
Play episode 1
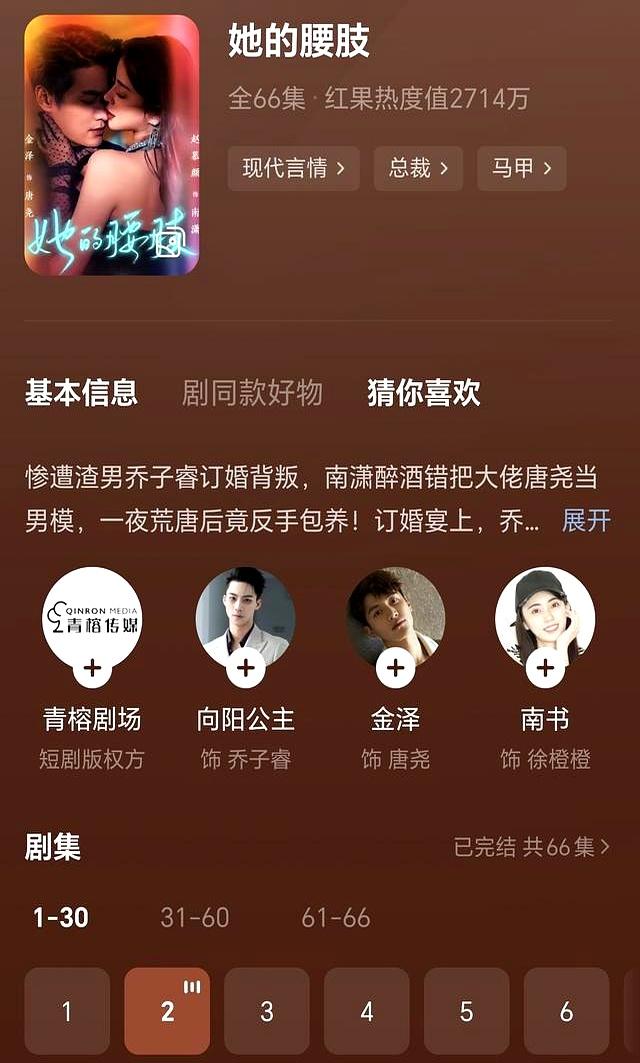pyautogui.click(x=67, y=1011)
